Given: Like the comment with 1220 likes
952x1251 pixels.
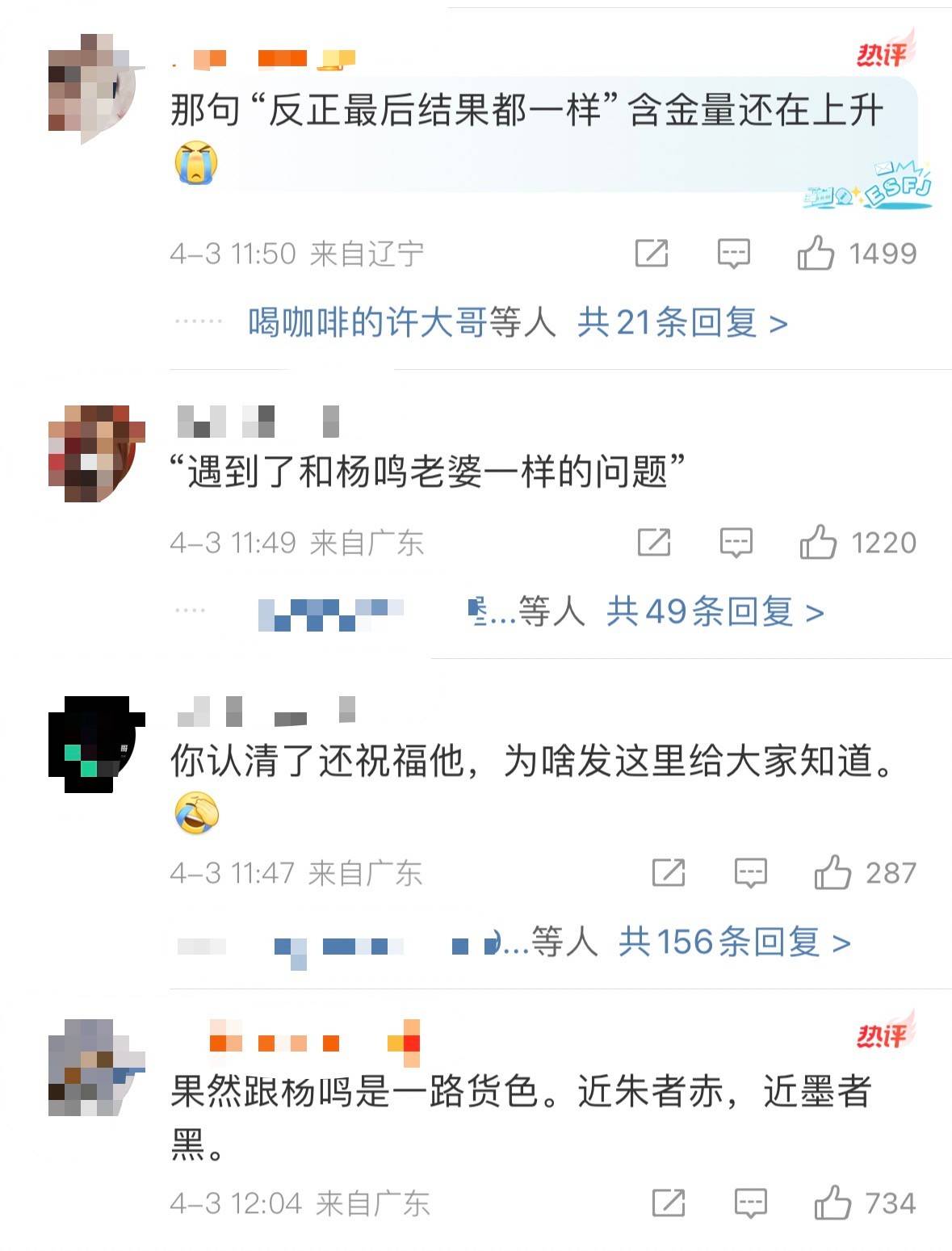Looking at the screenshot, I should [817, 542].
